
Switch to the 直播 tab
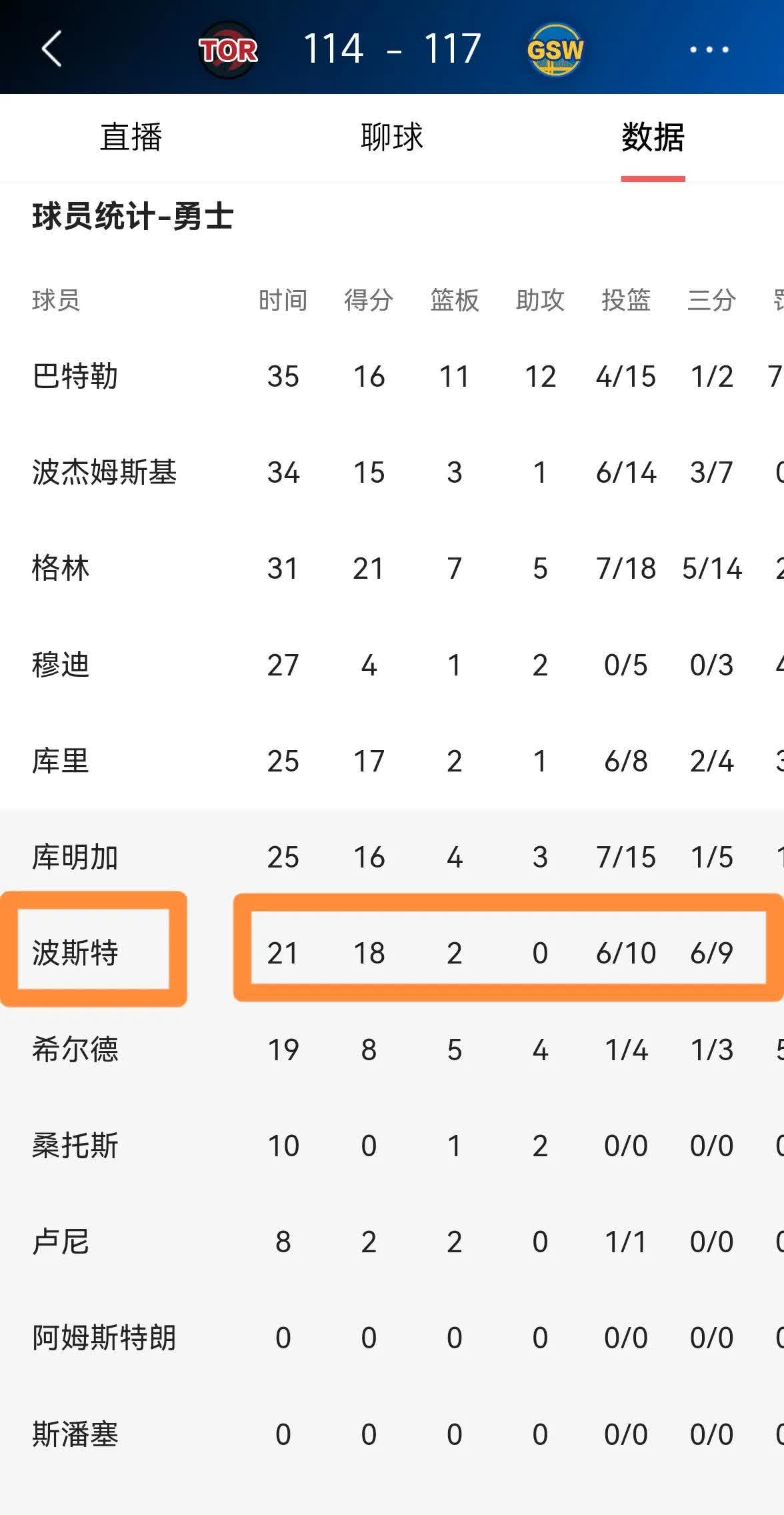pyautogui.click(x=131, y=137)
